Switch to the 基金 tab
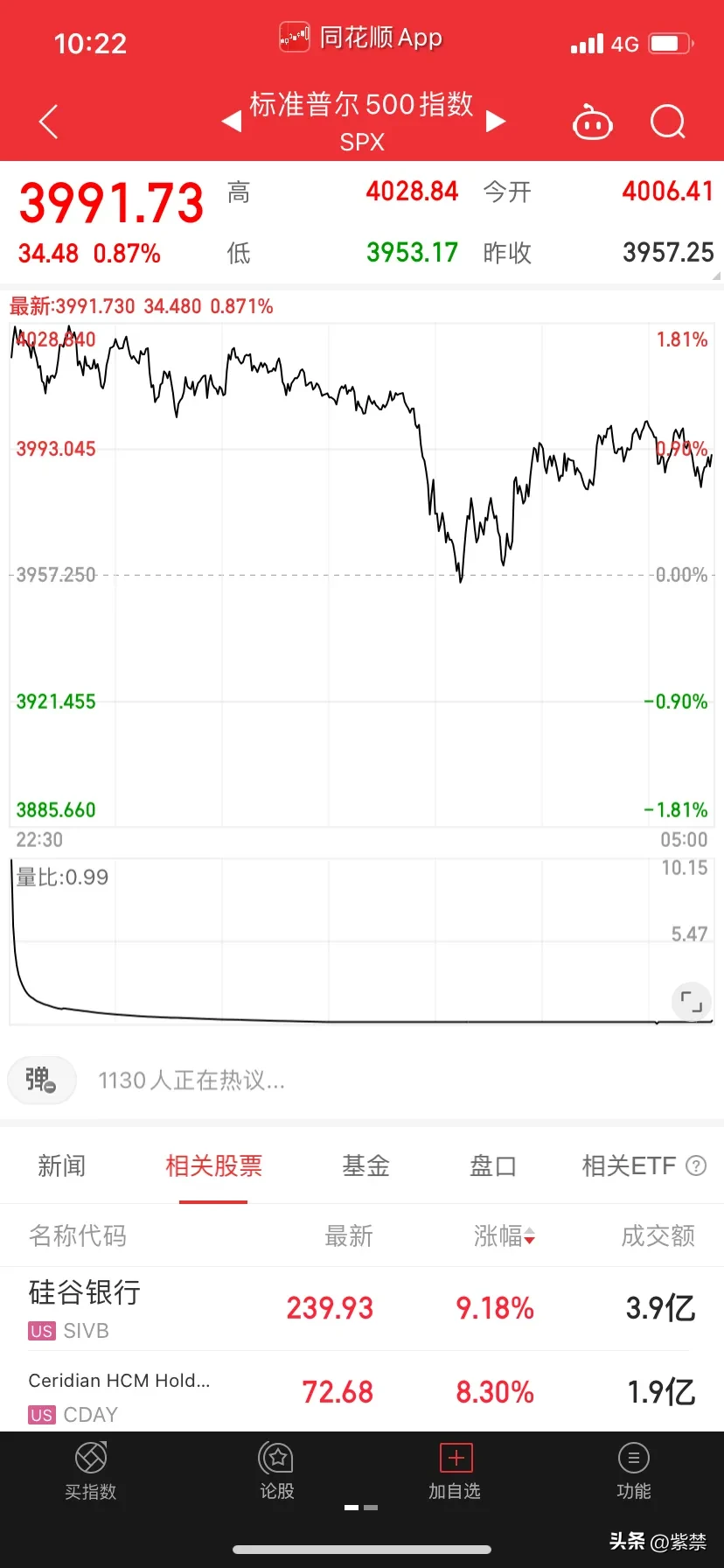The height and width of the screenshot is (1568, 724). [x=365, y=1165]
